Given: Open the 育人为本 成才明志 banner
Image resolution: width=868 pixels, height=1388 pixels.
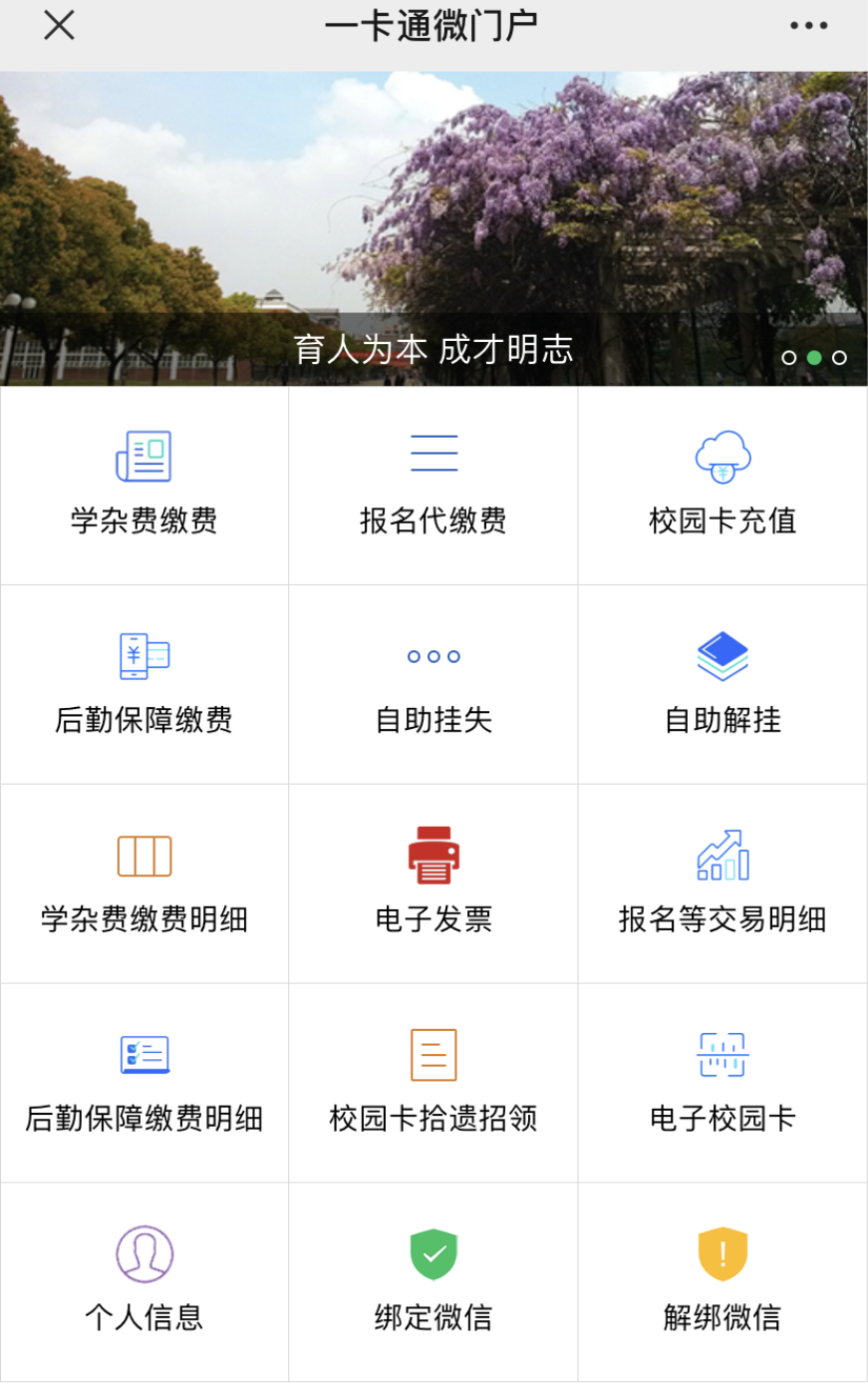Looking at the screenshot, I should 434,229.
